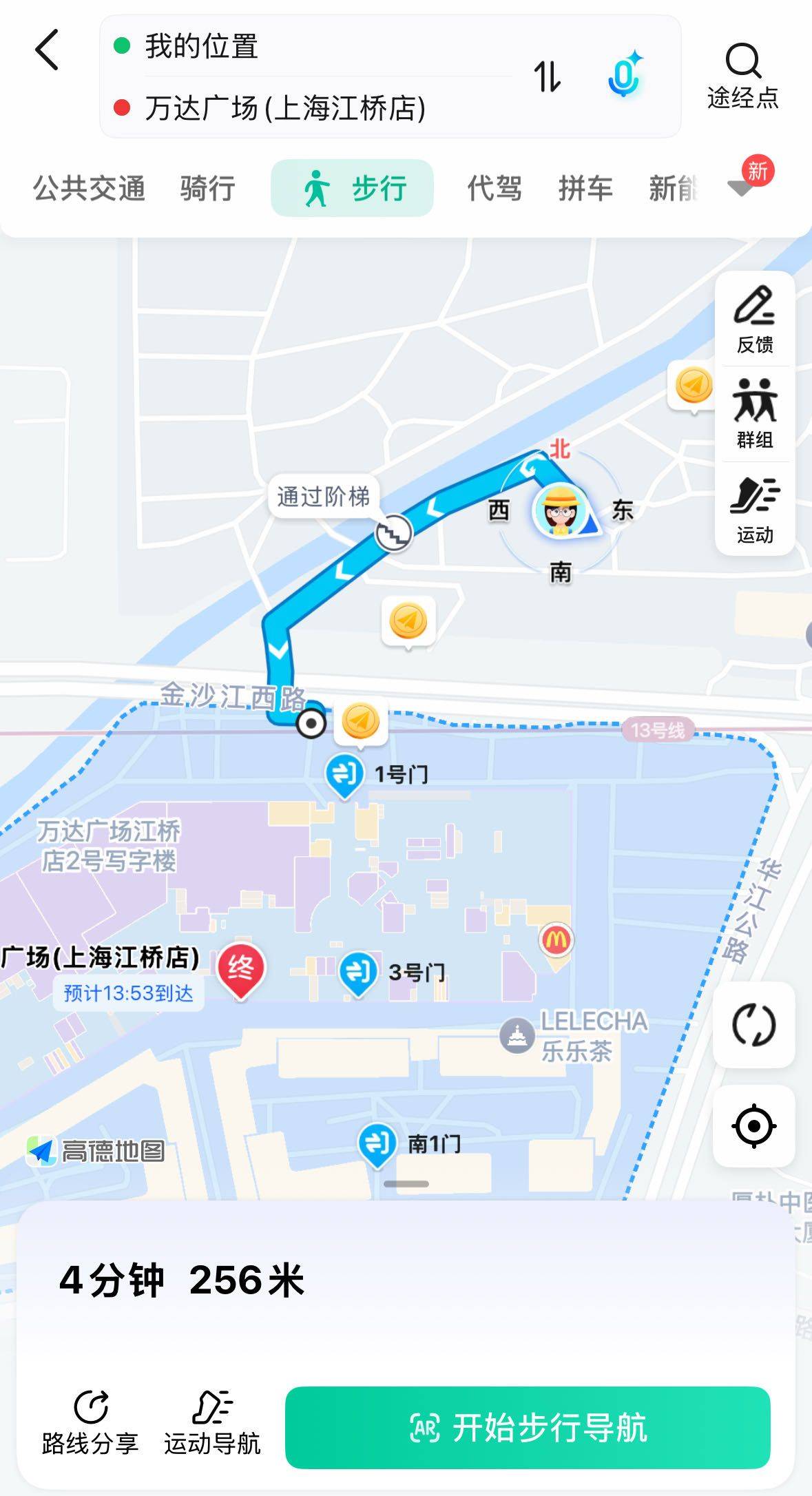This screenshot has height=1496, width=812.
Task: Switch to the 骑行 tab
Action: (207, 188)
